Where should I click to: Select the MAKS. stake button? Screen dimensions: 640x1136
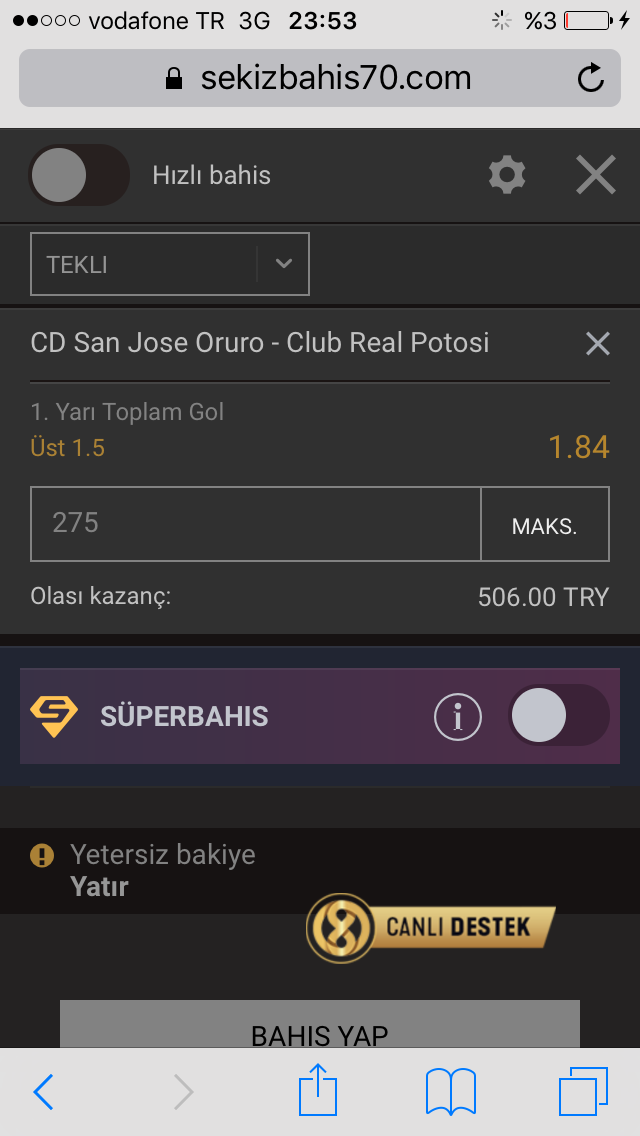544,523
